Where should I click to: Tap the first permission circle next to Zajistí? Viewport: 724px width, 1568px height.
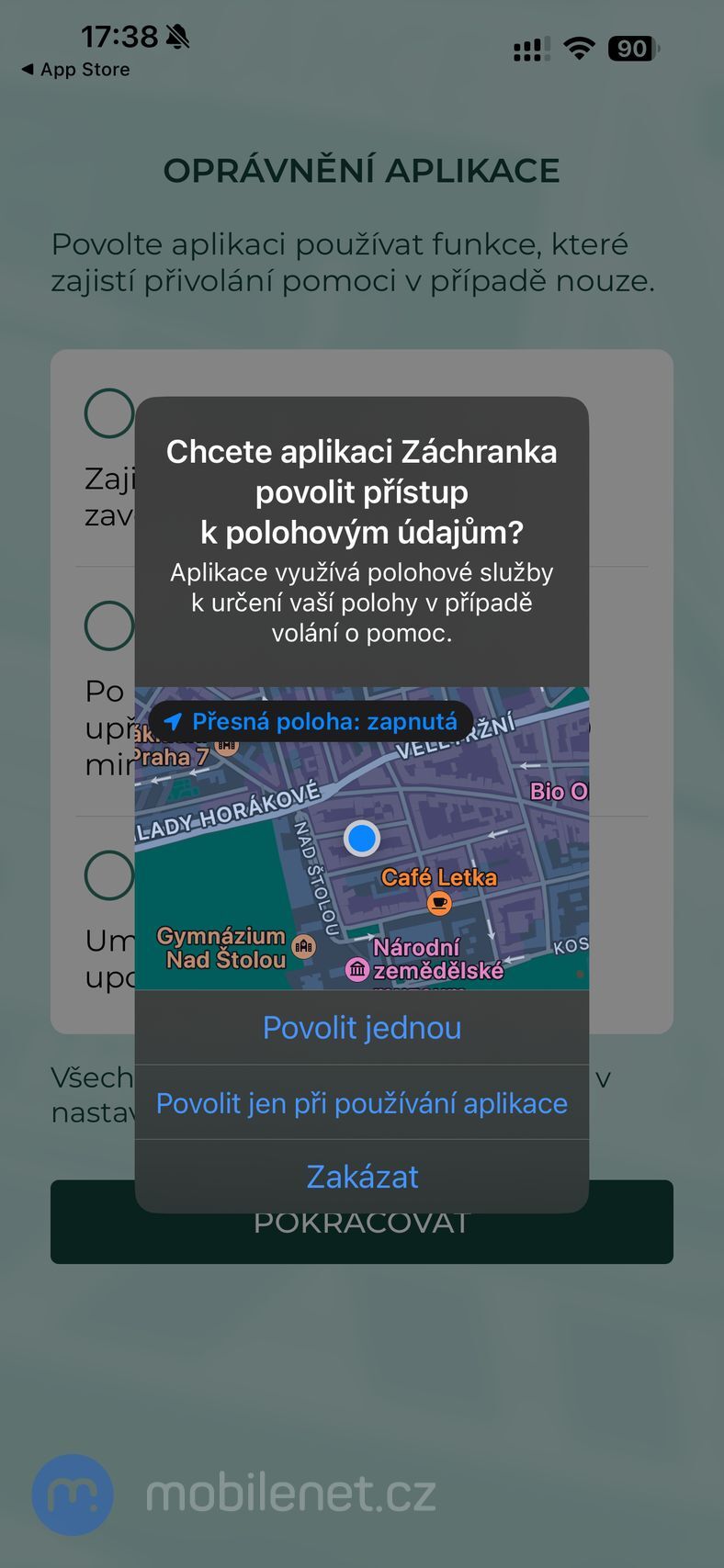click(x=108, y=412)
